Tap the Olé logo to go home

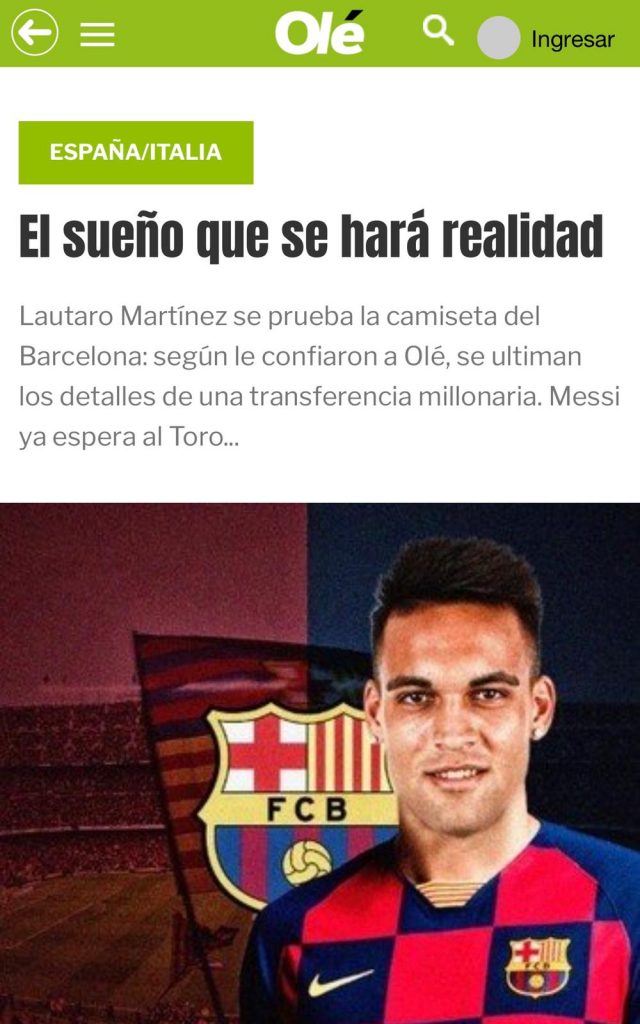pos(319,33)
